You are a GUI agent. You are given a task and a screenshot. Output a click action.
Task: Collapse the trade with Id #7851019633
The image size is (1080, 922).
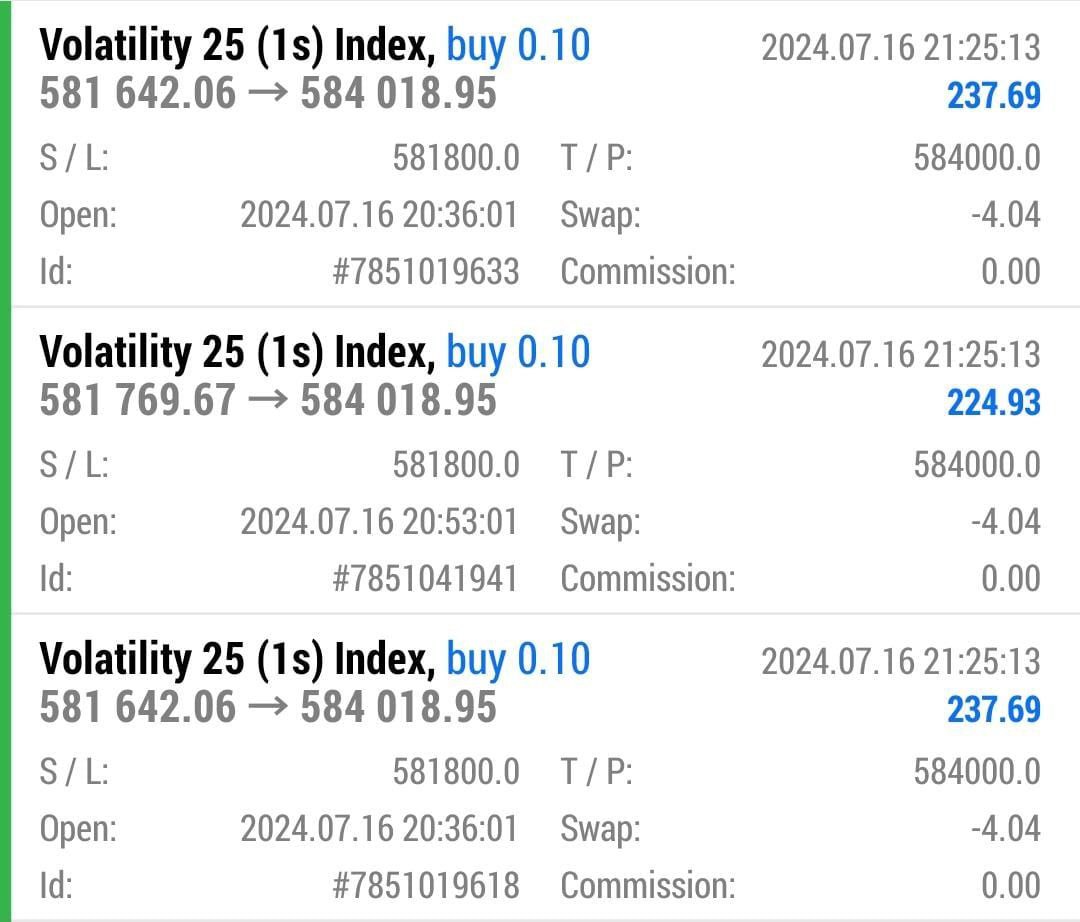540,70
